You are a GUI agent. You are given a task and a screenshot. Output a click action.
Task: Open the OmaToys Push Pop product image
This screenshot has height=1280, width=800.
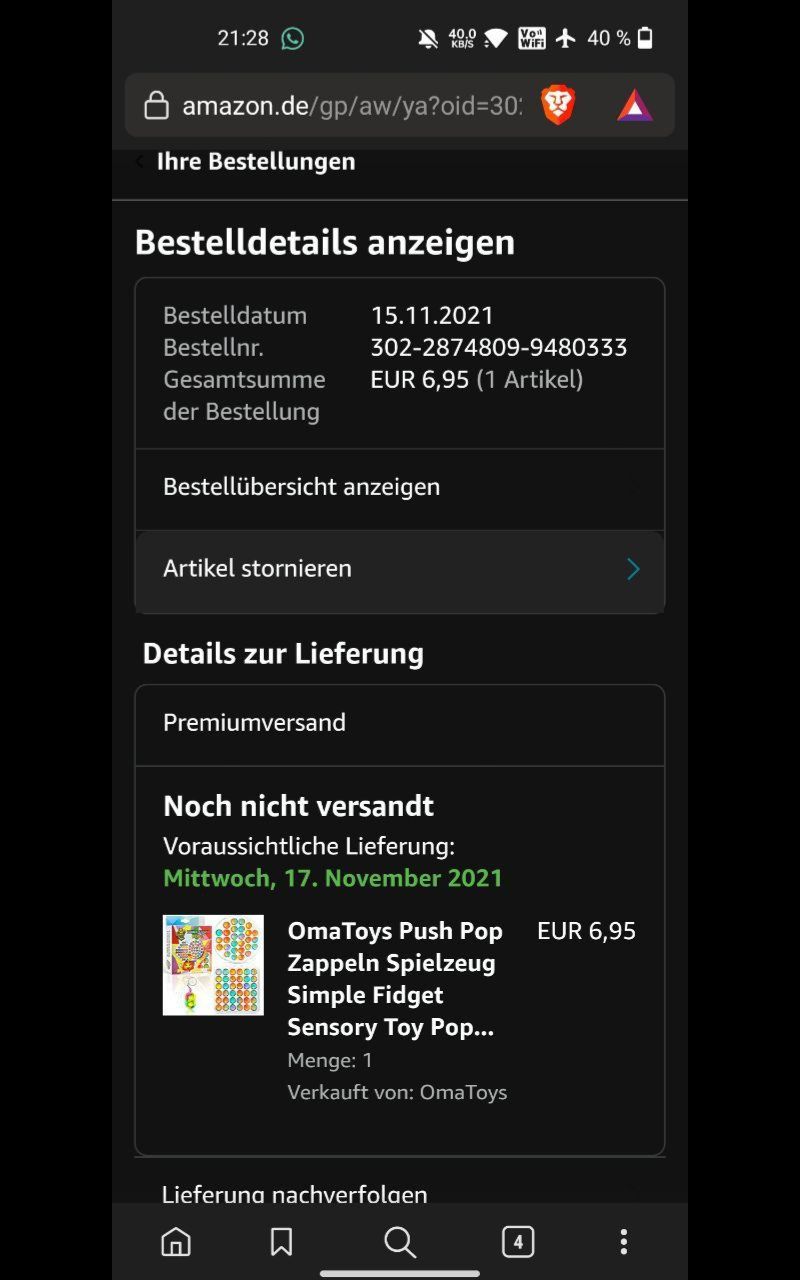coord(213,965)
